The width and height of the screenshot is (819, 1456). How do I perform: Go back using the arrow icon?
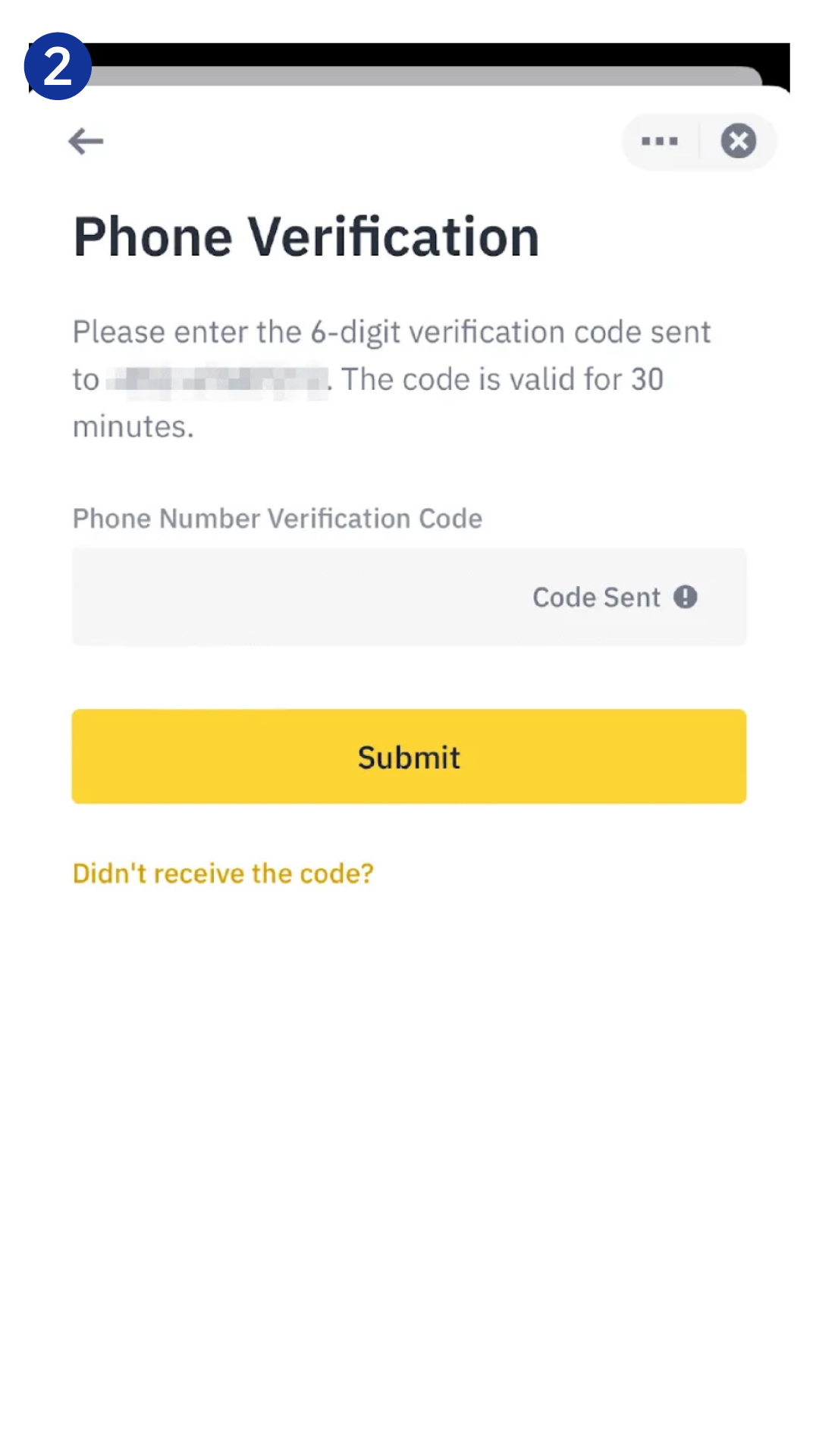86,141
